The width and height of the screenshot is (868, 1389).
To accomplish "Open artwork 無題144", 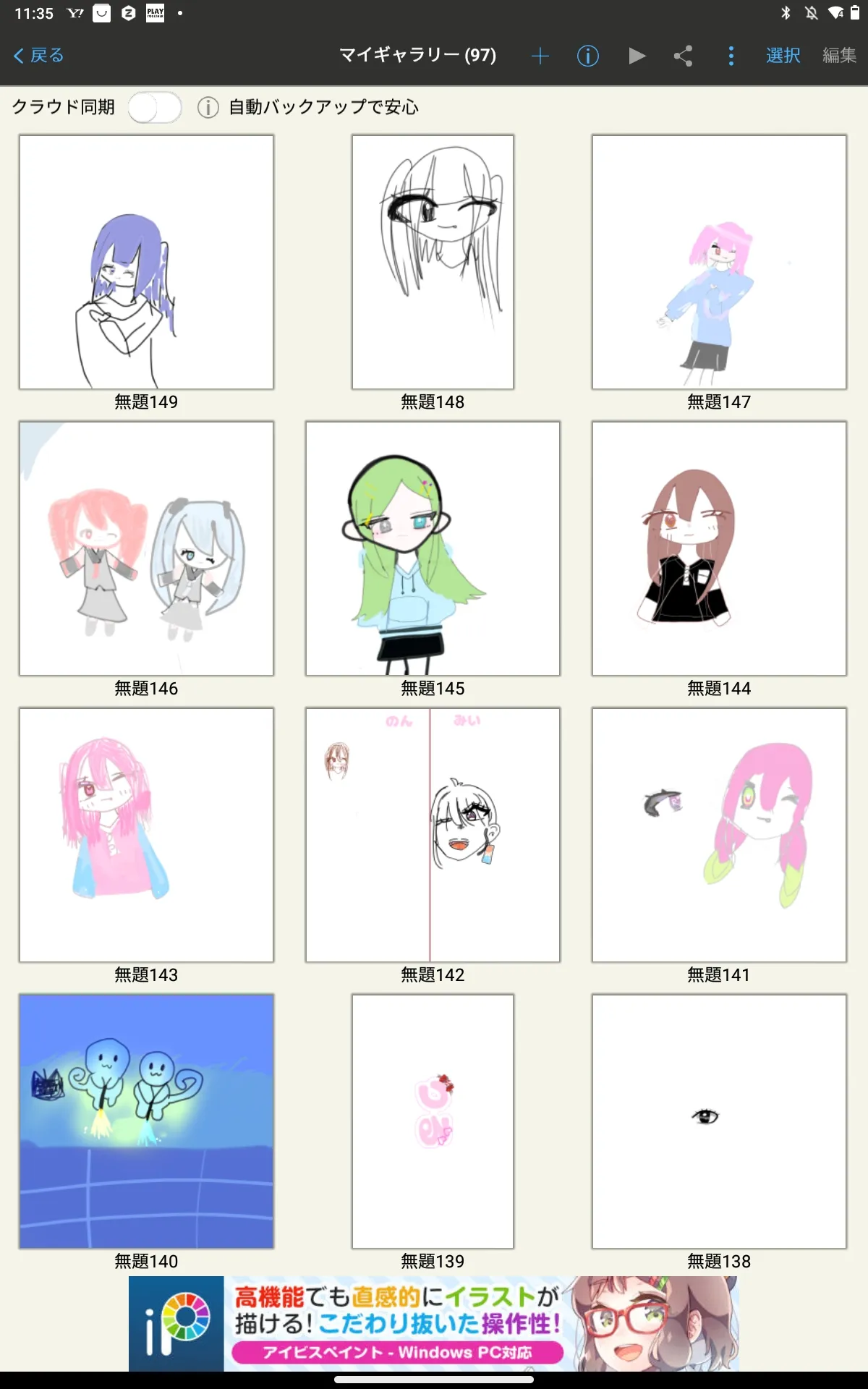I will click(719, 548).
